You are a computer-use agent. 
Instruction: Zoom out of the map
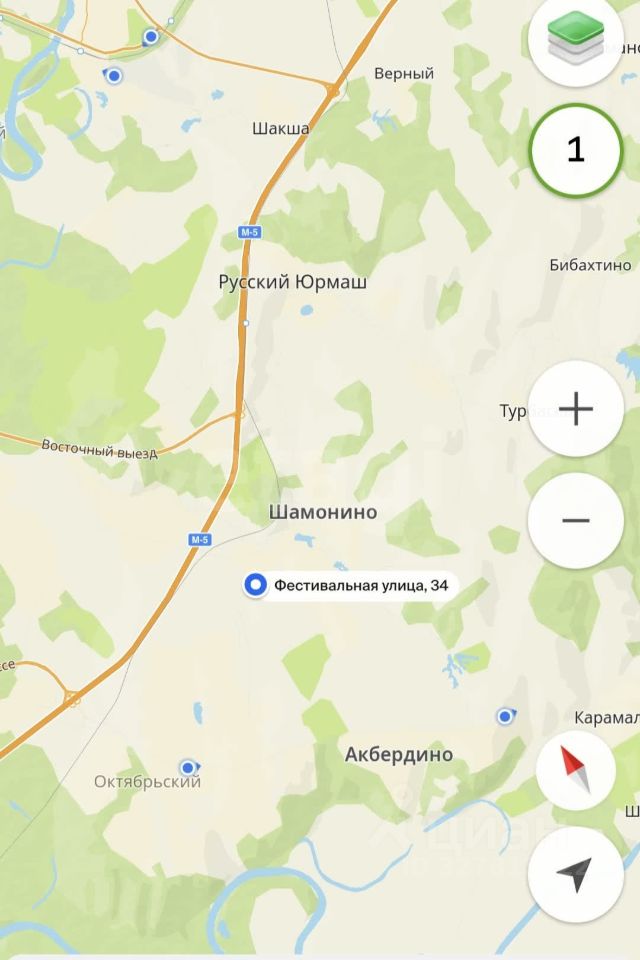(575, 520)
